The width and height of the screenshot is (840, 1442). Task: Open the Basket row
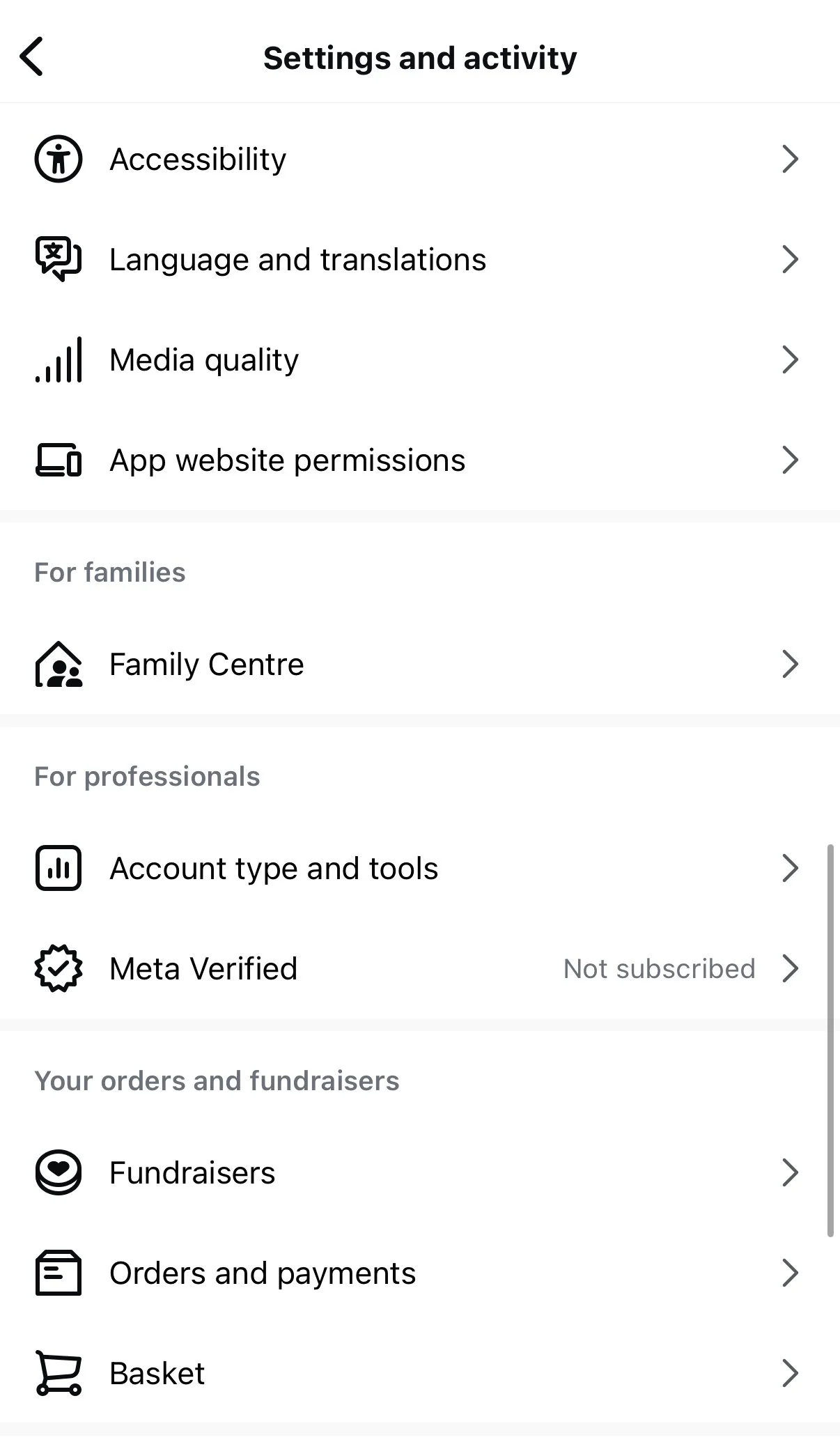420,1374
